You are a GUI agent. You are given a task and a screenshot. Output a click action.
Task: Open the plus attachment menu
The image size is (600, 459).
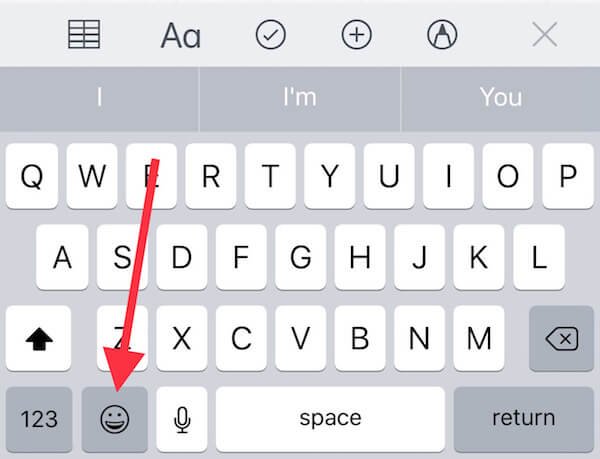357,35
